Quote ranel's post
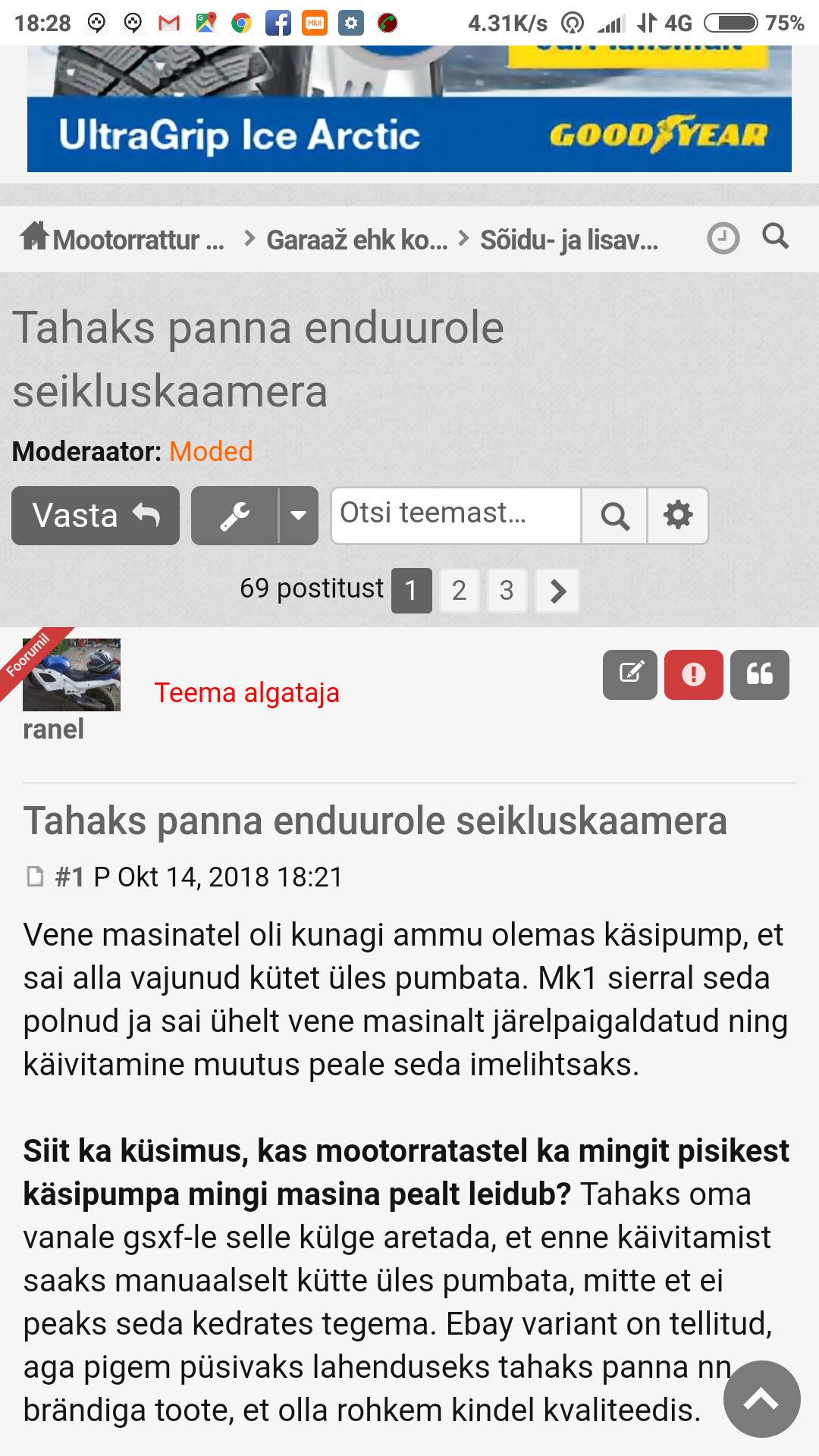This screenshot has height=1456, width=819. (760, 674)
